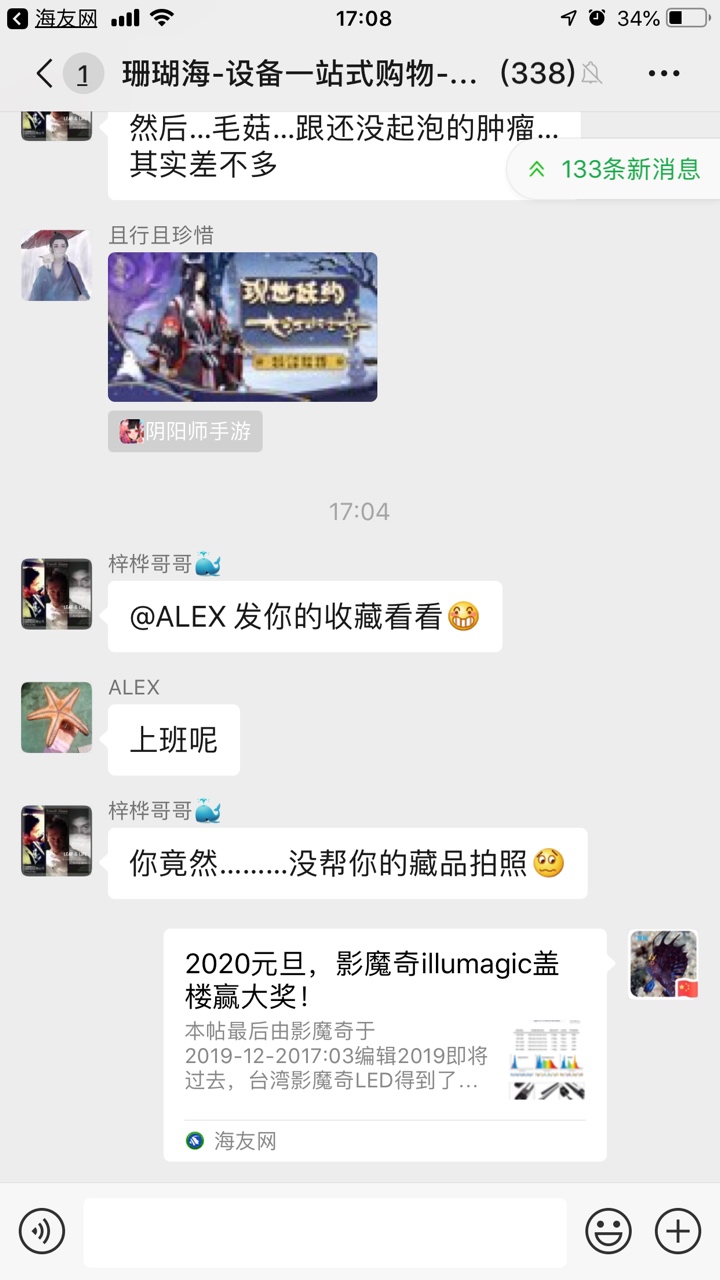Open the group chat overflow menu
The width and height of the screenshot is (720, 1280).
coord(664,73)
